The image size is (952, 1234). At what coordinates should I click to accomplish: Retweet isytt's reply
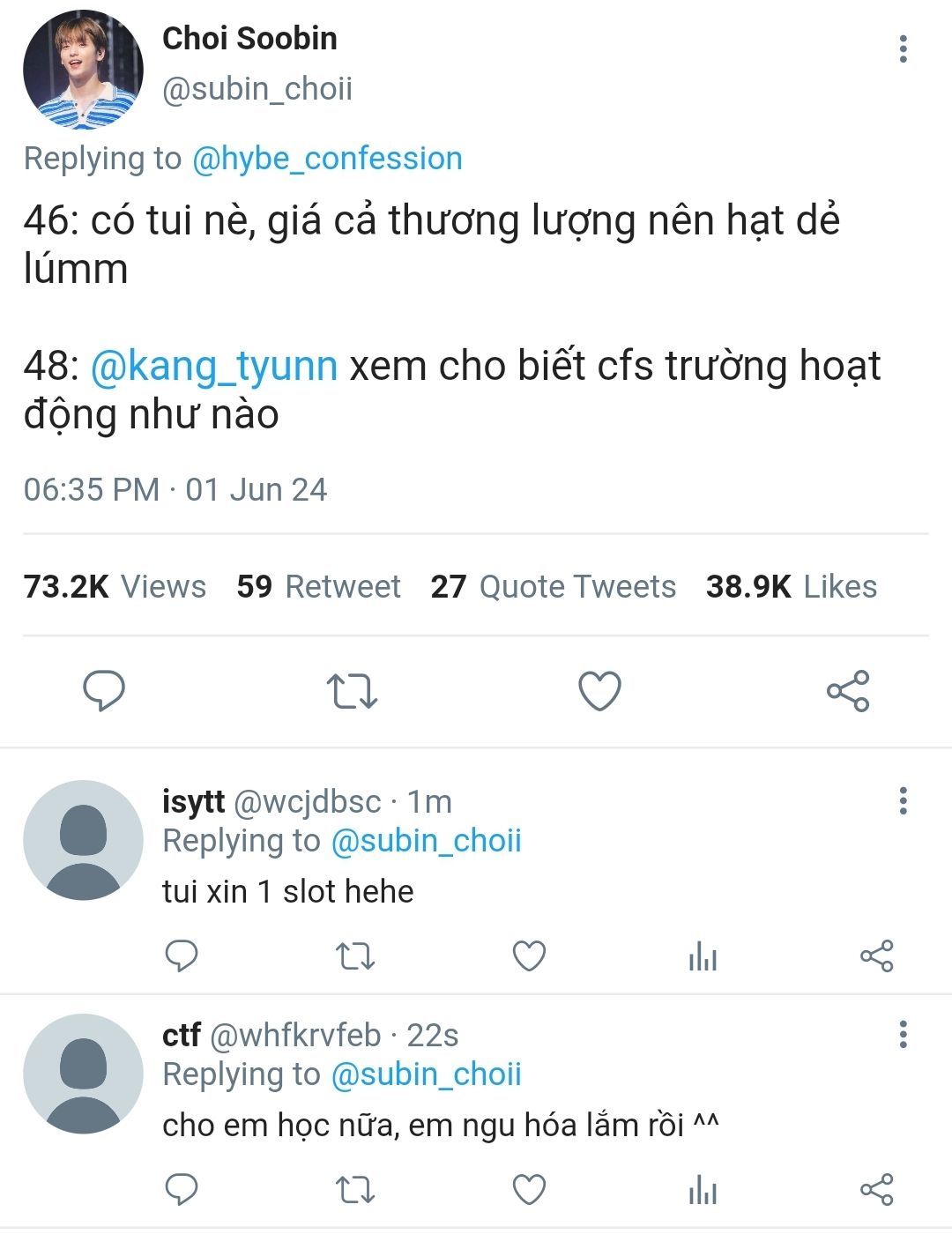tap(355, 955)
